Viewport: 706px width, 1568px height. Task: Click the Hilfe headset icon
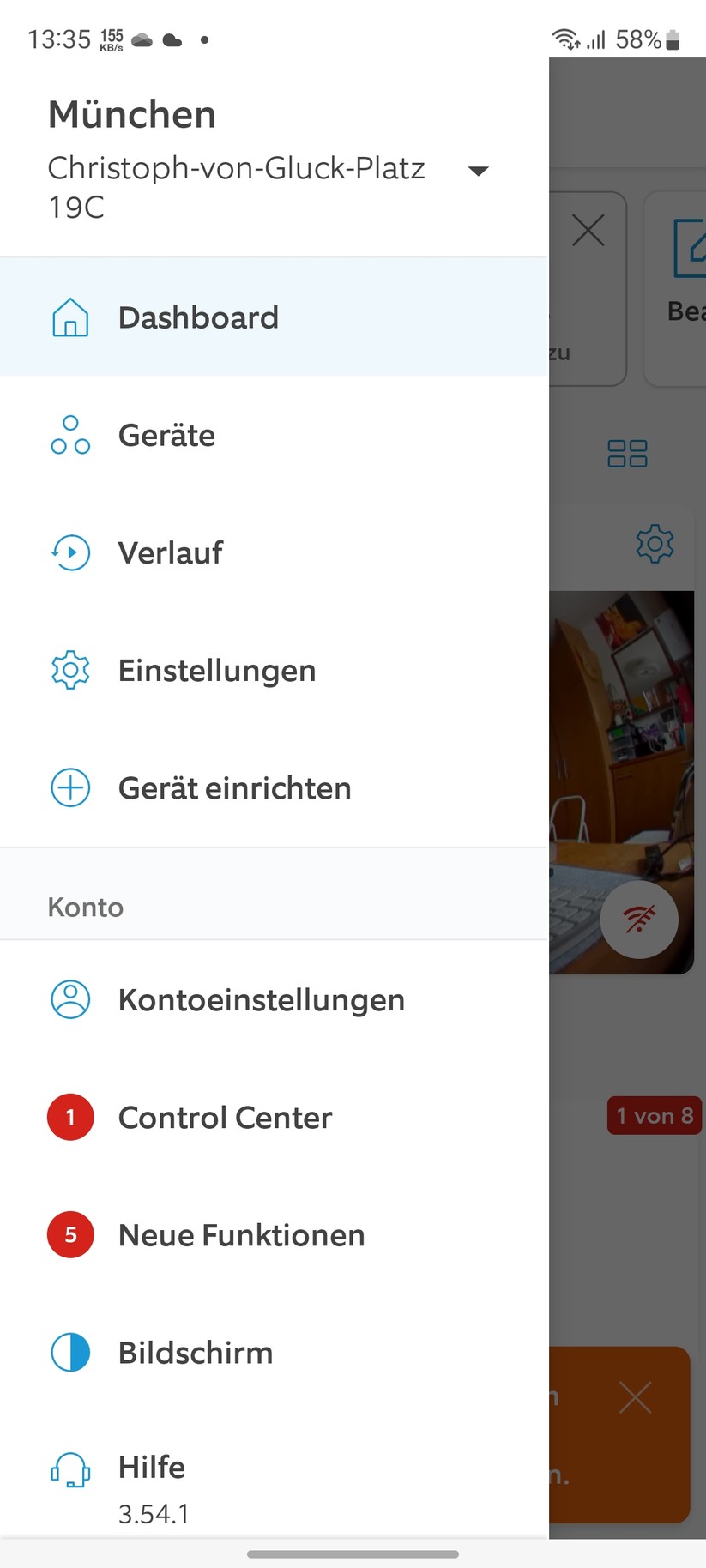coord(70,1467)
